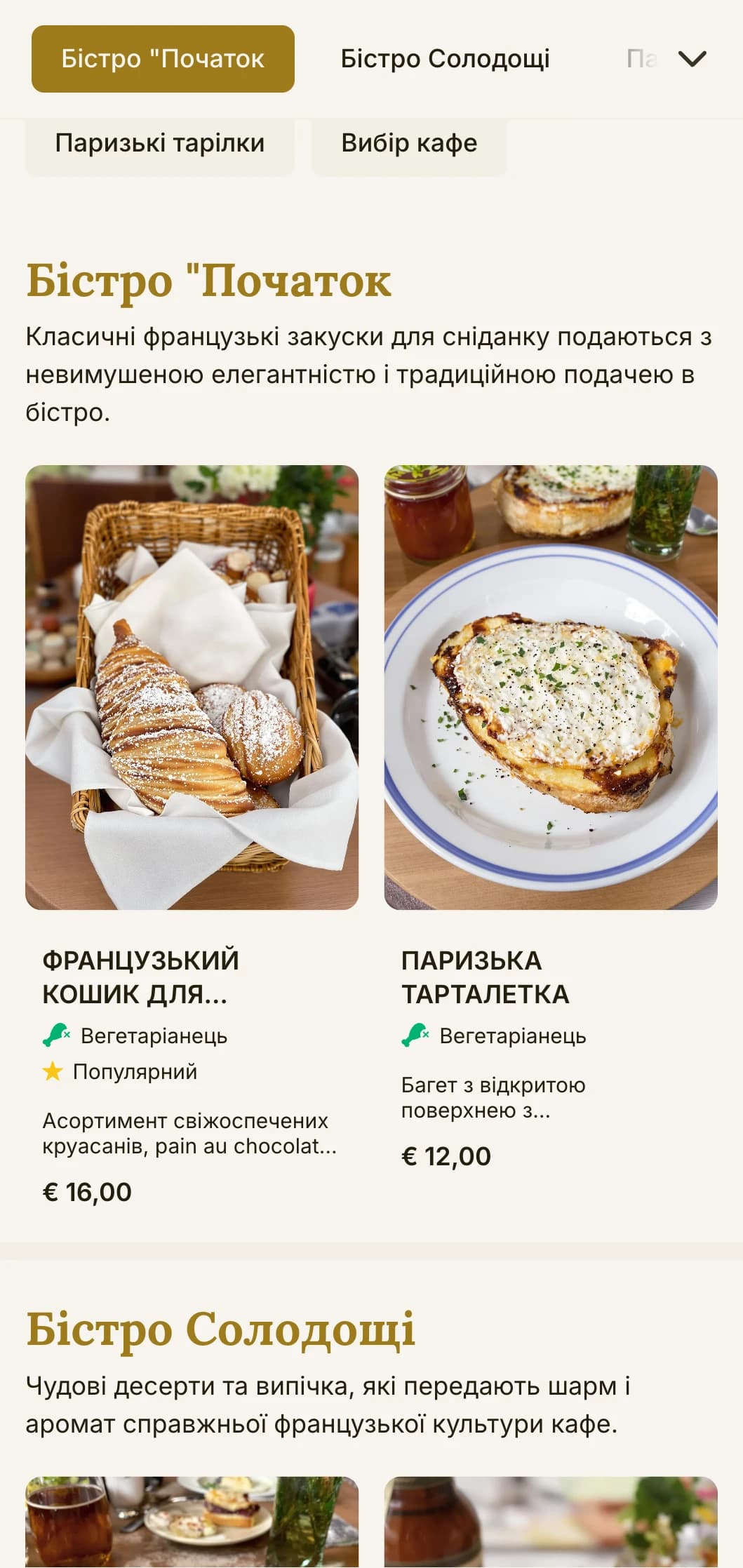This screenshot has height=1568, width=743.
Task: Expand the category list with the chevron
Action: tap(692, 59)
